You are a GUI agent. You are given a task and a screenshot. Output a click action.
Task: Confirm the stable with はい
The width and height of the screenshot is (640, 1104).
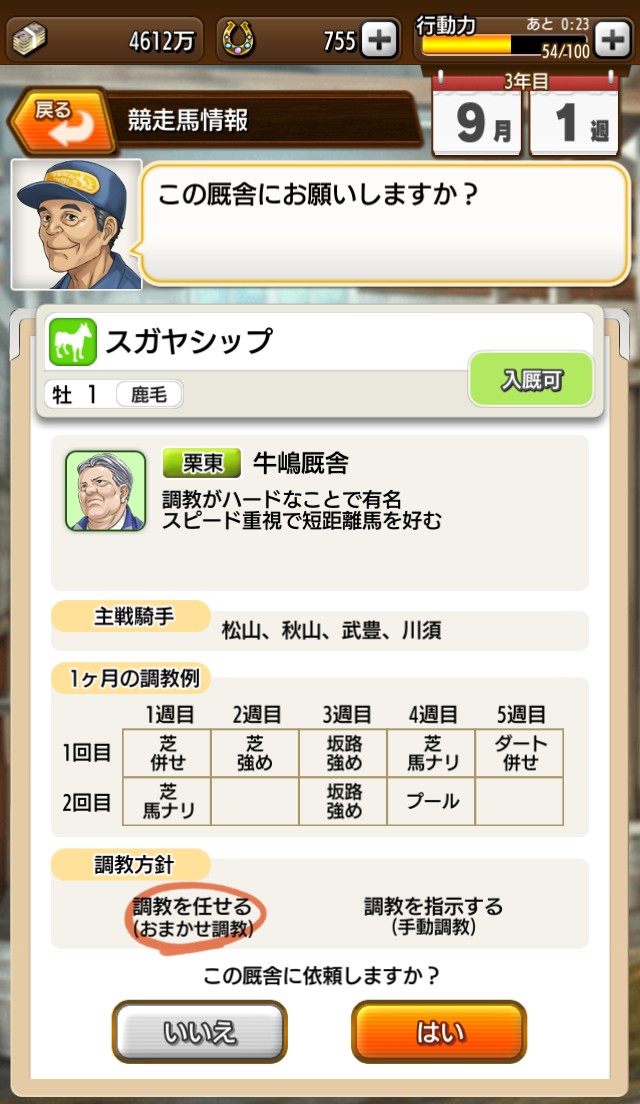(438, 1031)
